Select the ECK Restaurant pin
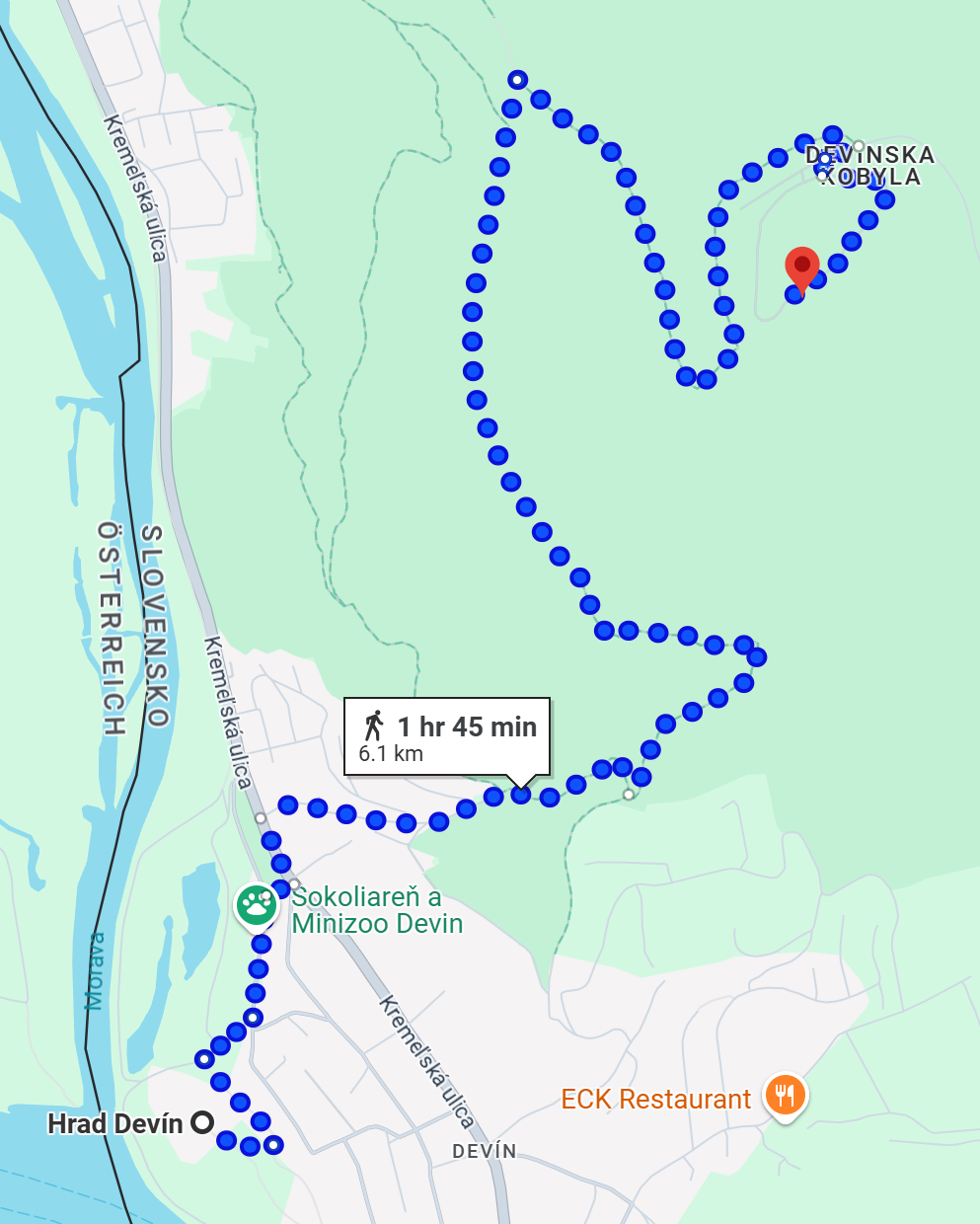The width and height of the screenshot is (980, 1224). click(x=785, y=1095)
